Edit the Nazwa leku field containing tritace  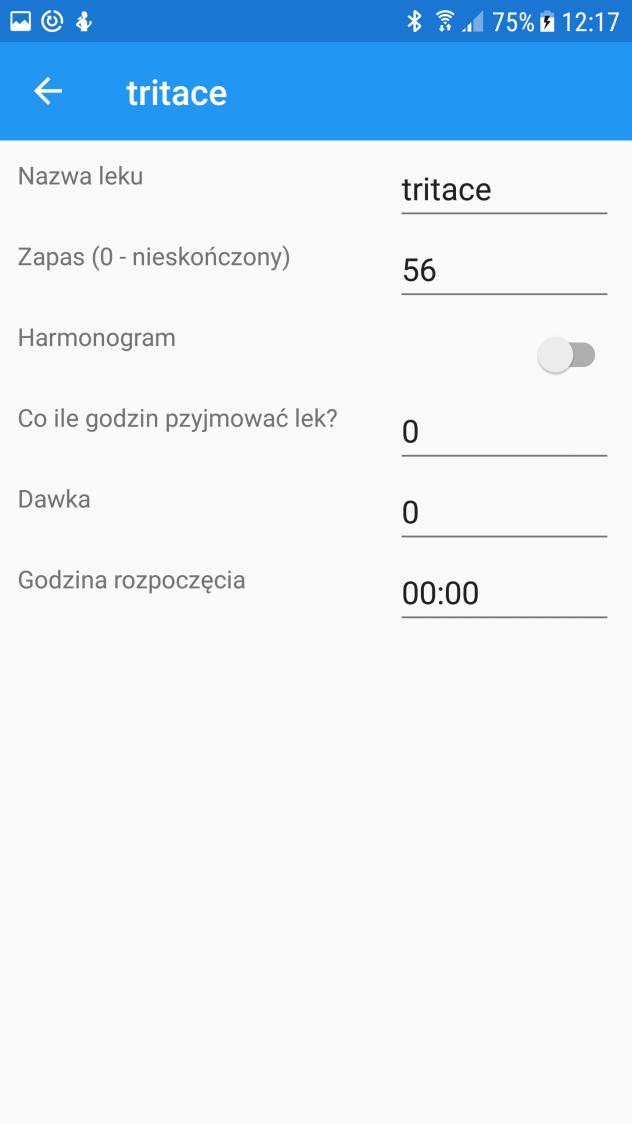pos(504,190)
